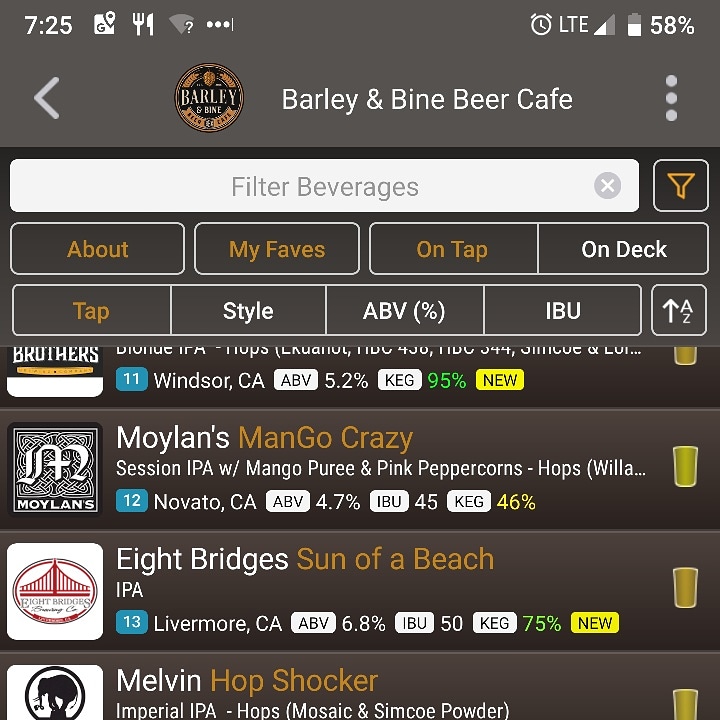Open the About section
The image size is (720, 720).
(98, 249)
